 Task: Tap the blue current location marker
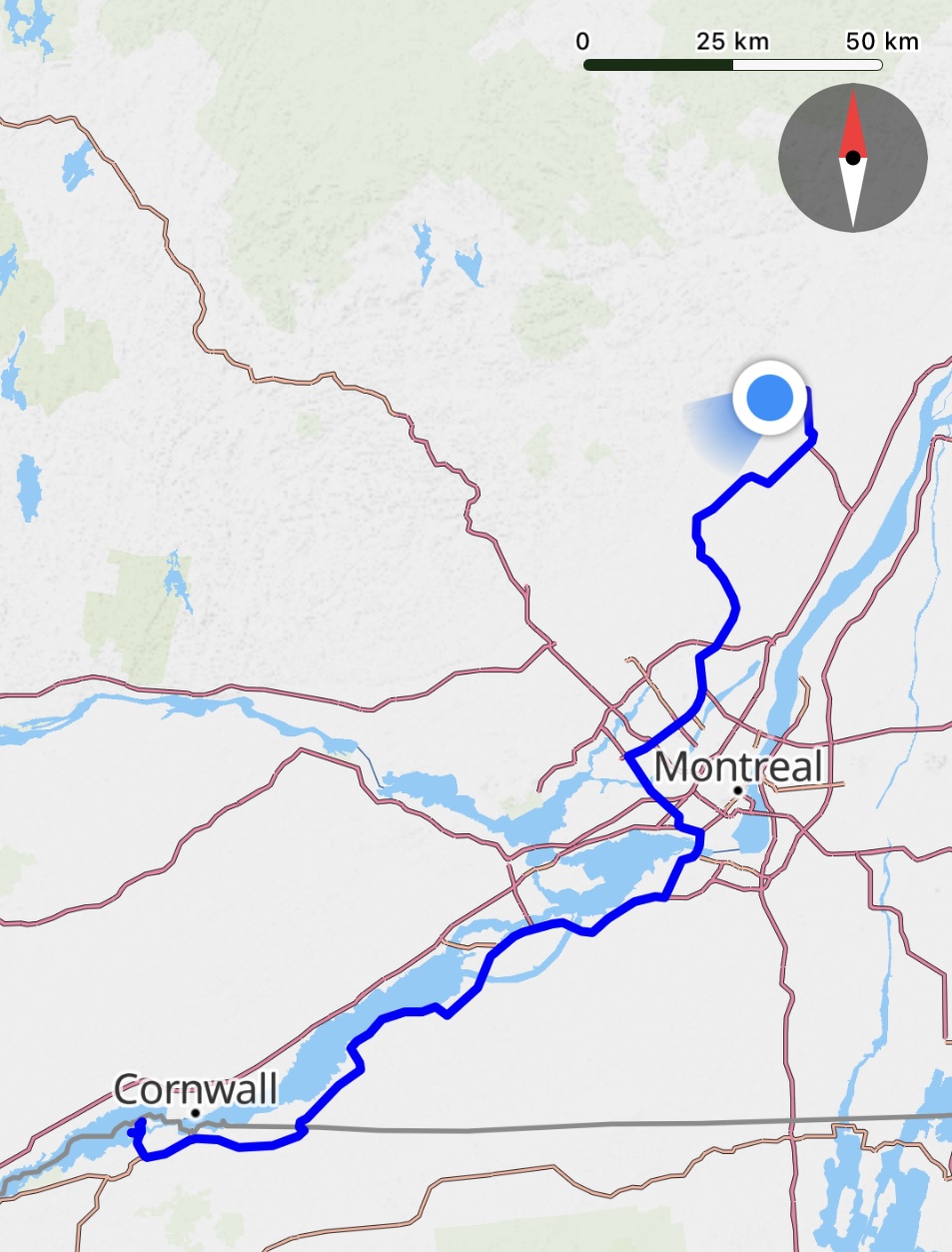(769, 398)
